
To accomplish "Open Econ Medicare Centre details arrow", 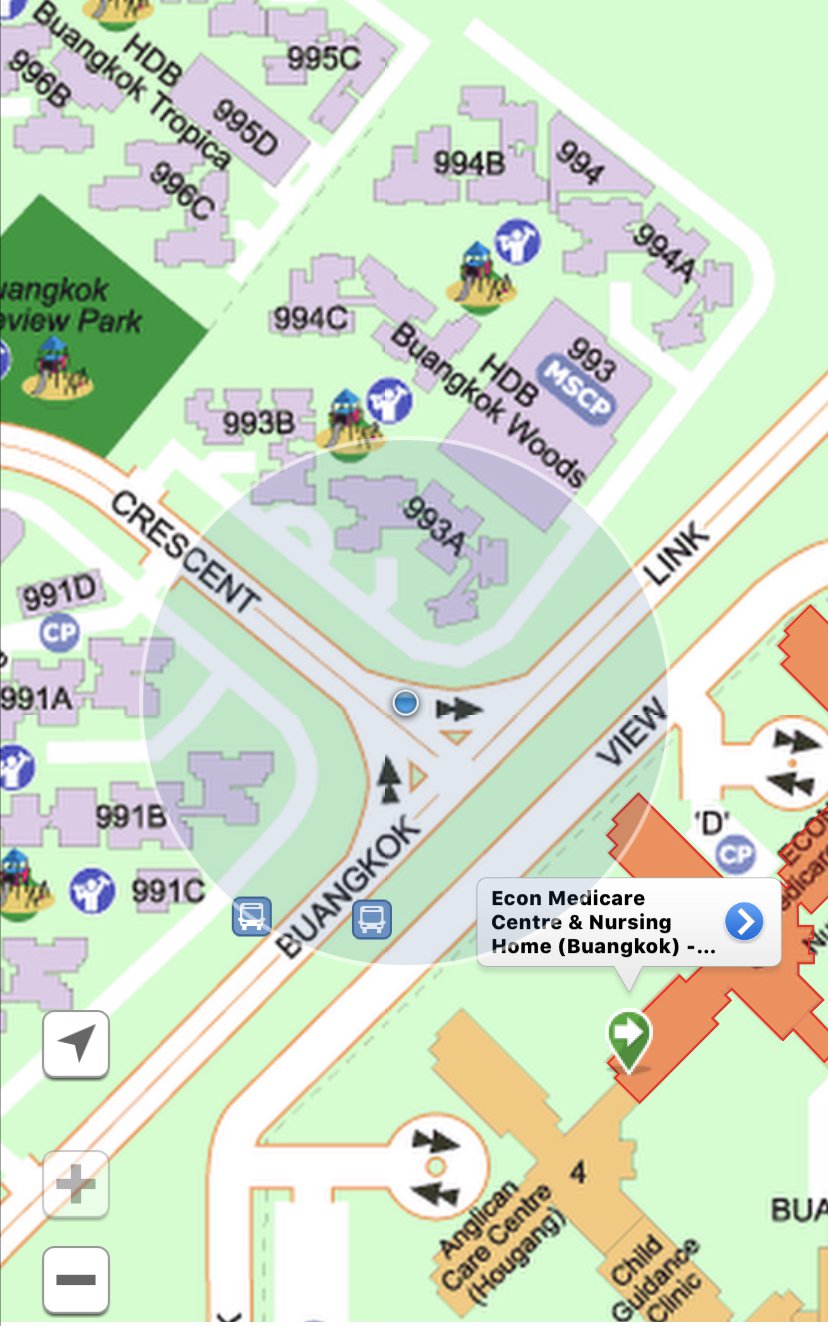I will tap(744, 921).
